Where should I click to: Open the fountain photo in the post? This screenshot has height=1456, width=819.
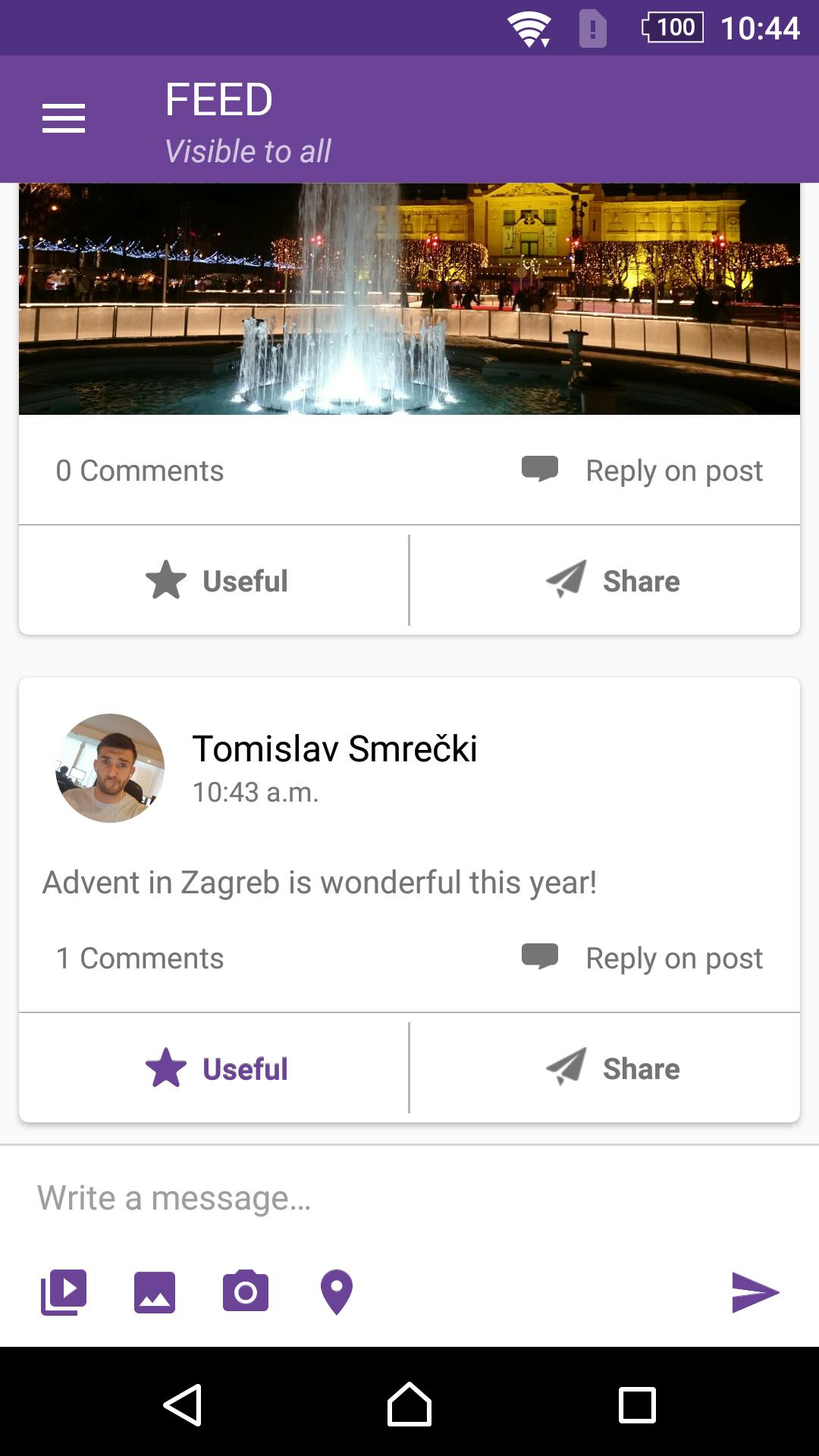coord(409,299)
